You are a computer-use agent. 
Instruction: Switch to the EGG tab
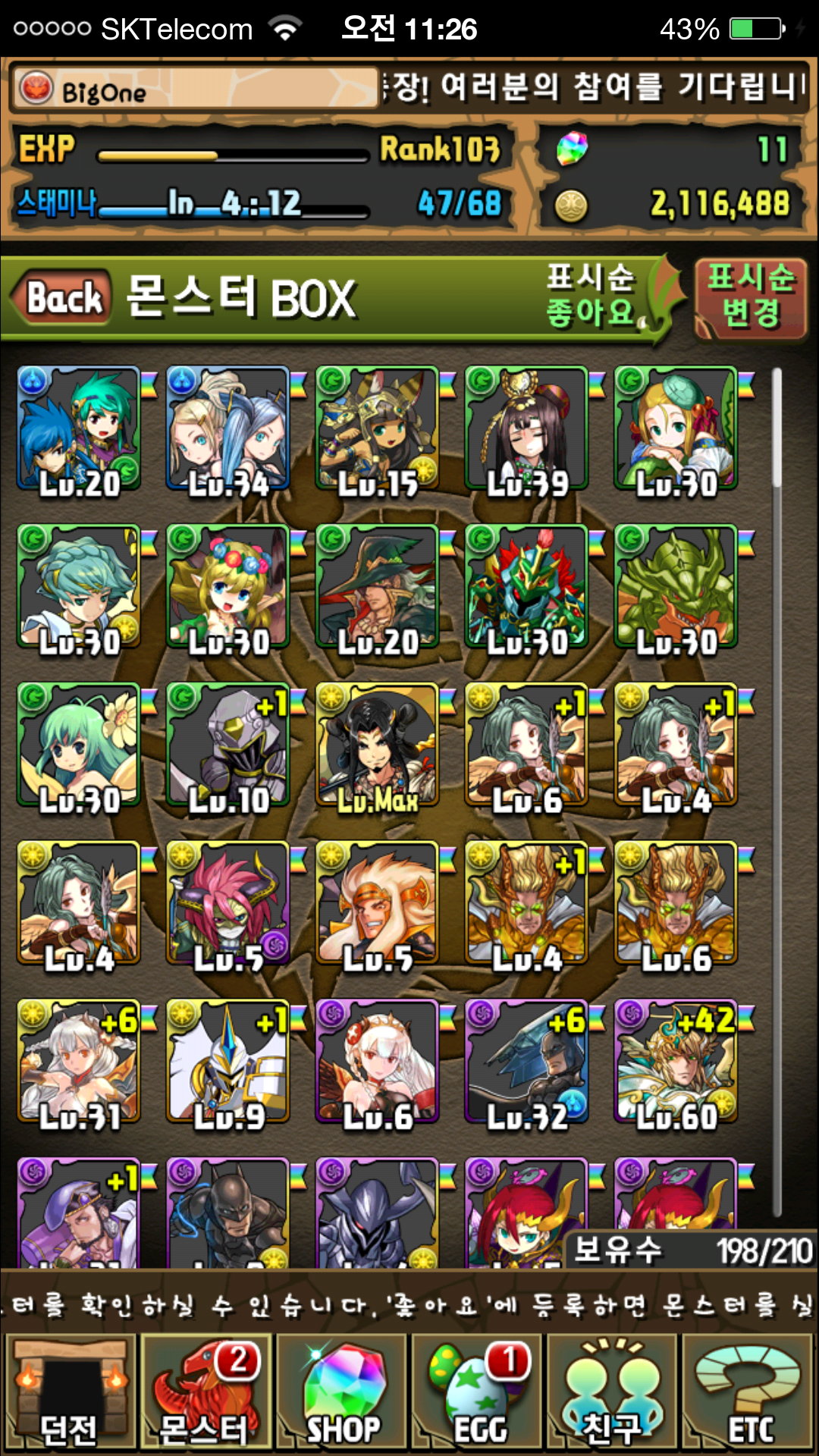pos(478,1392)
